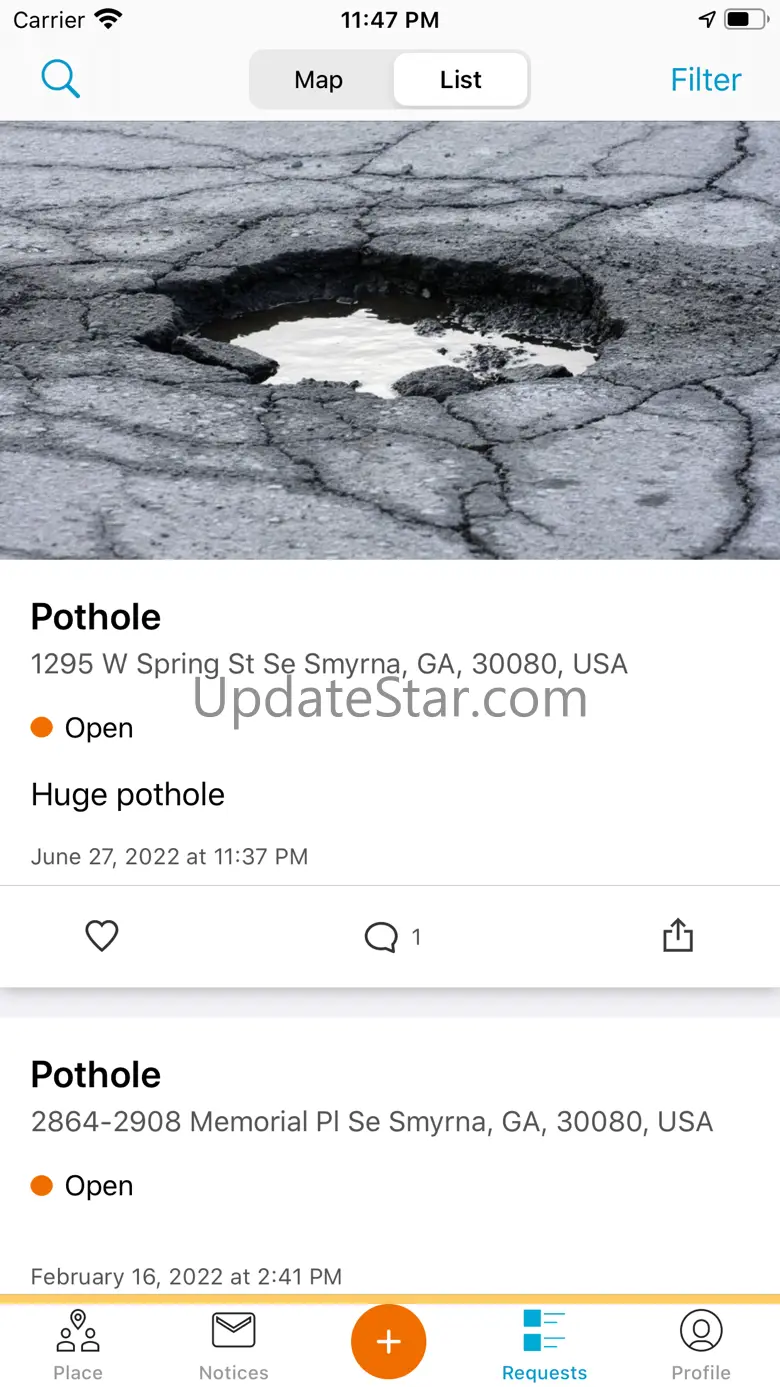Open the Filter options
The height and width of the screenshot is (1387, 780).
click(705, 80)
